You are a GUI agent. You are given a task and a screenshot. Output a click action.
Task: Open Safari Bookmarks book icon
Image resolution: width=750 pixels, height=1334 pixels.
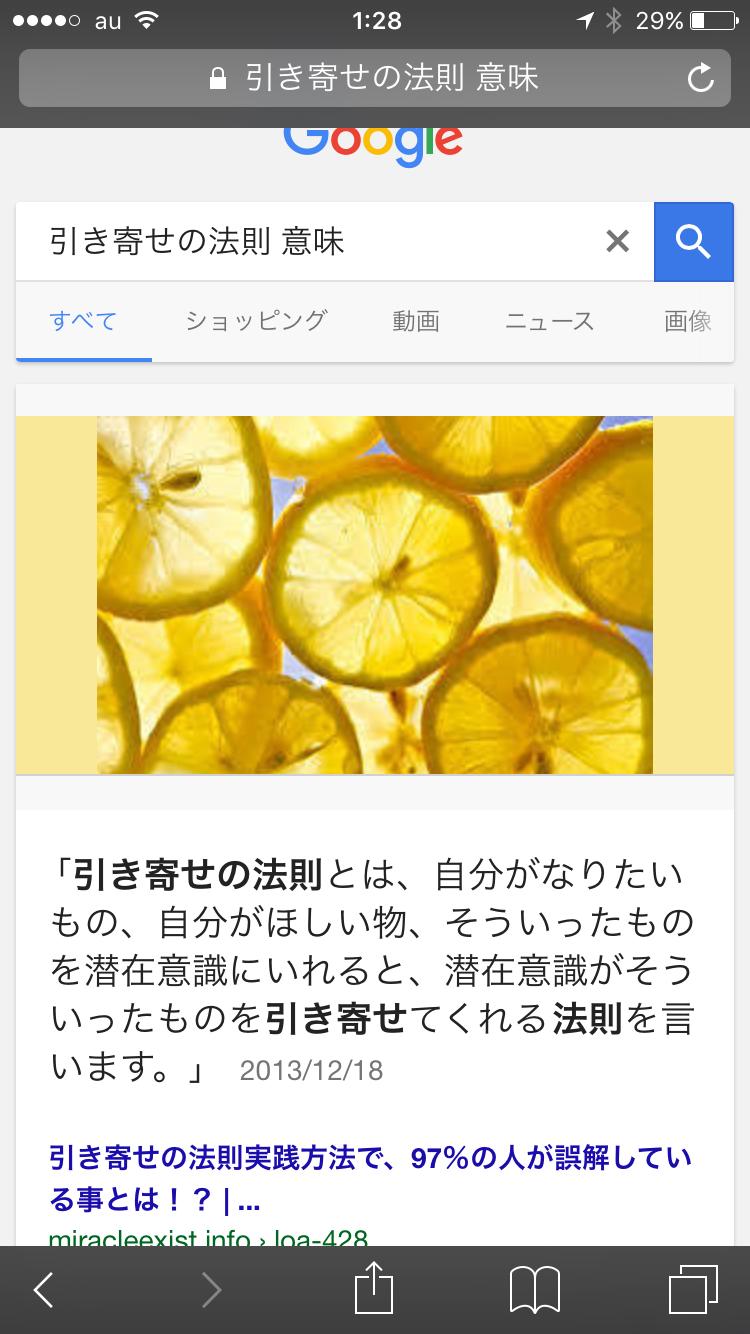pos(537,1290)
